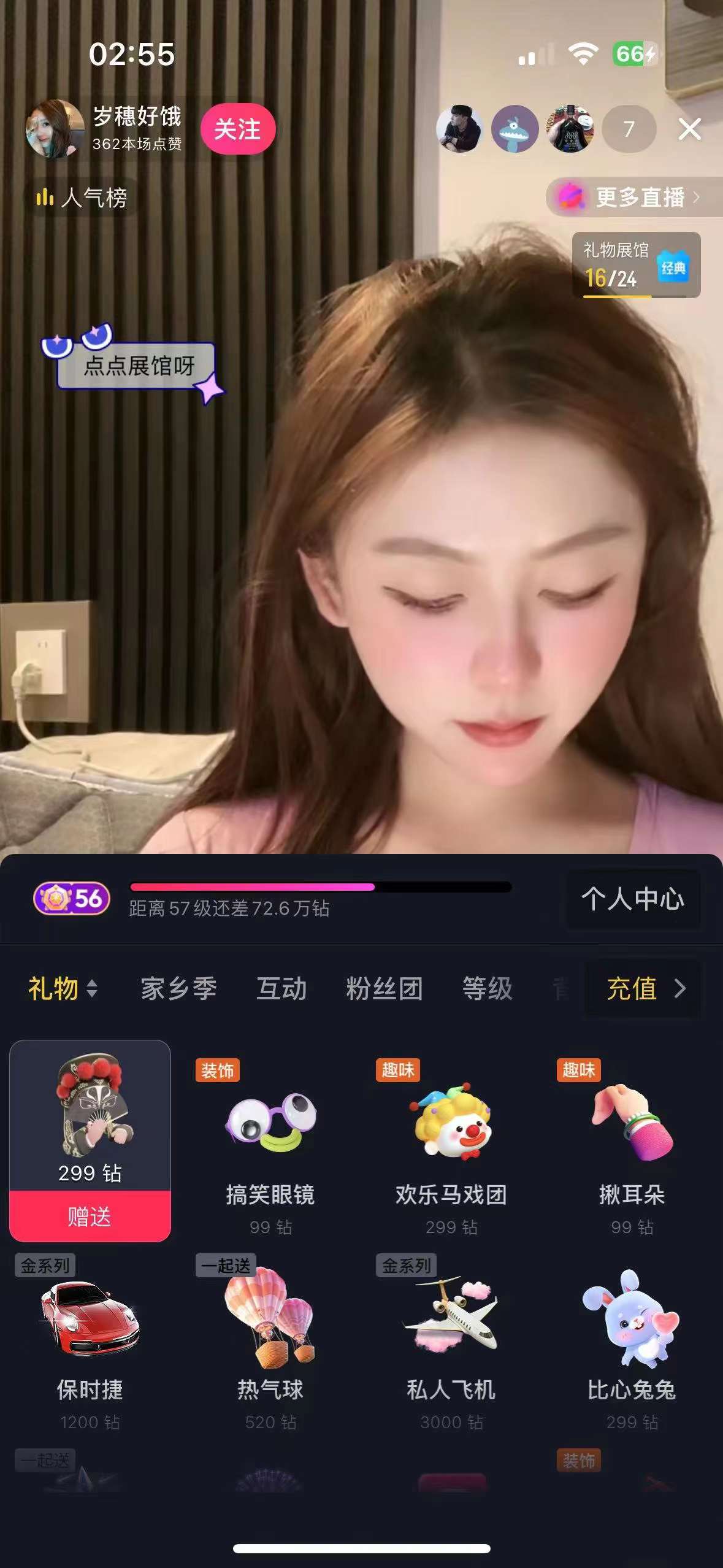Send the selected gift with 赠送

point(90,1216)
